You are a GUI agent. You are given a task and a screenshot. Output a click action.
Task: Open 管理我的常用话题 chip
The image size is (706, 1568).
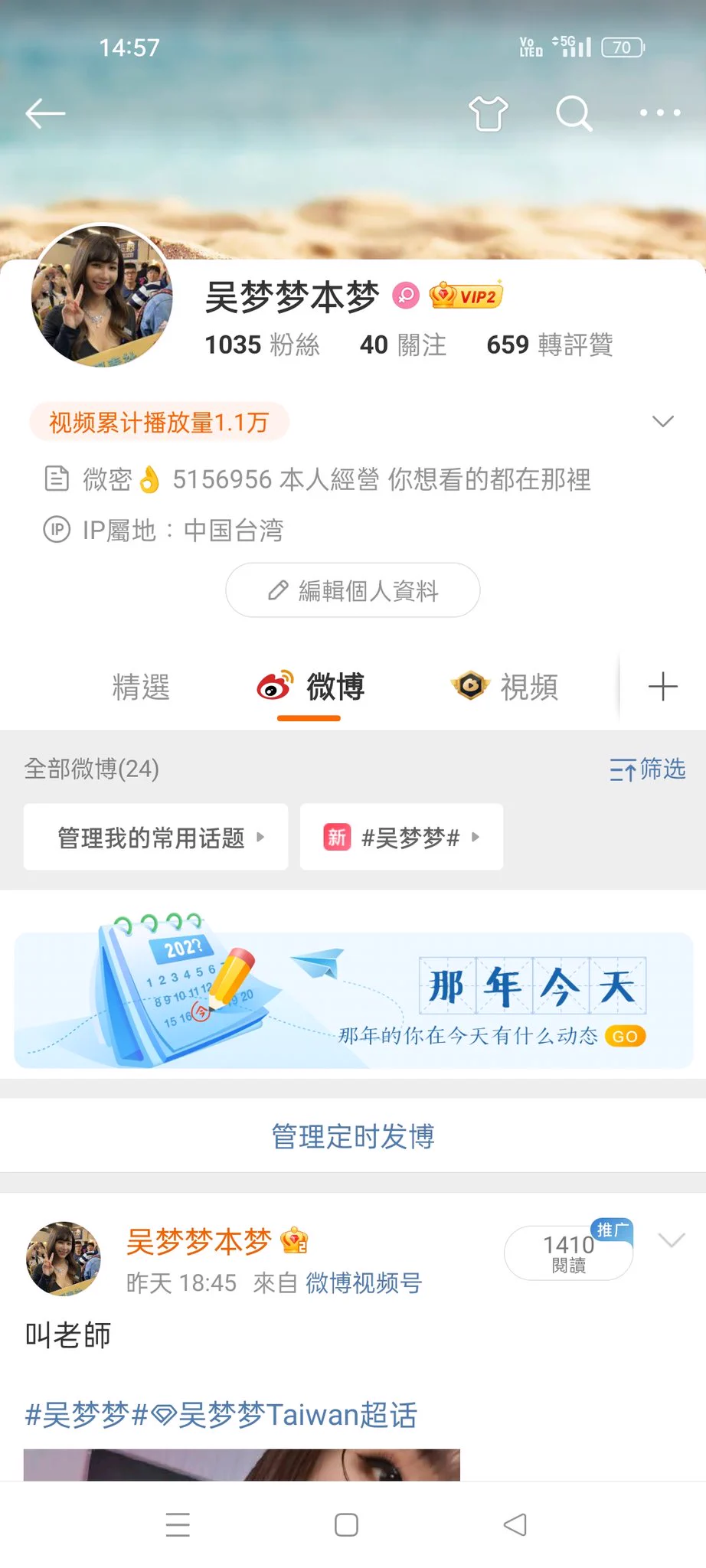[x=156, y=837]
